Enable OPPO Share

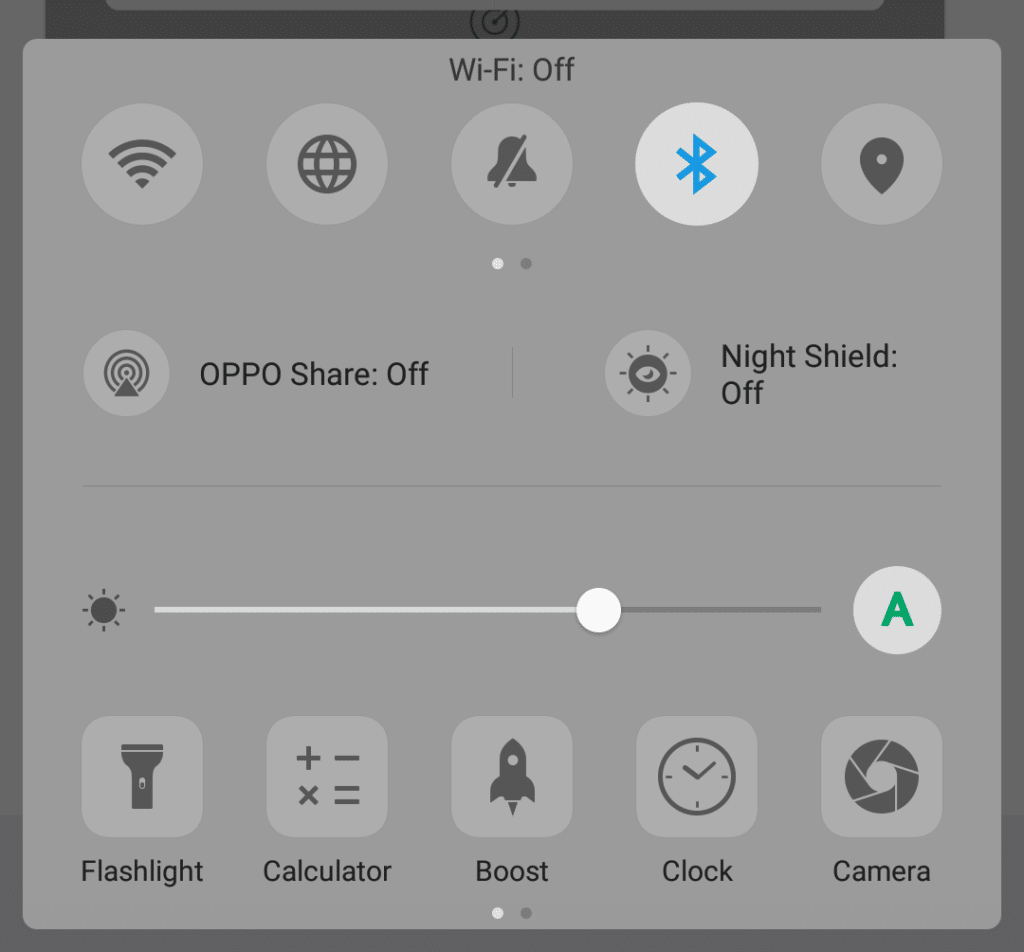point(127,373)
